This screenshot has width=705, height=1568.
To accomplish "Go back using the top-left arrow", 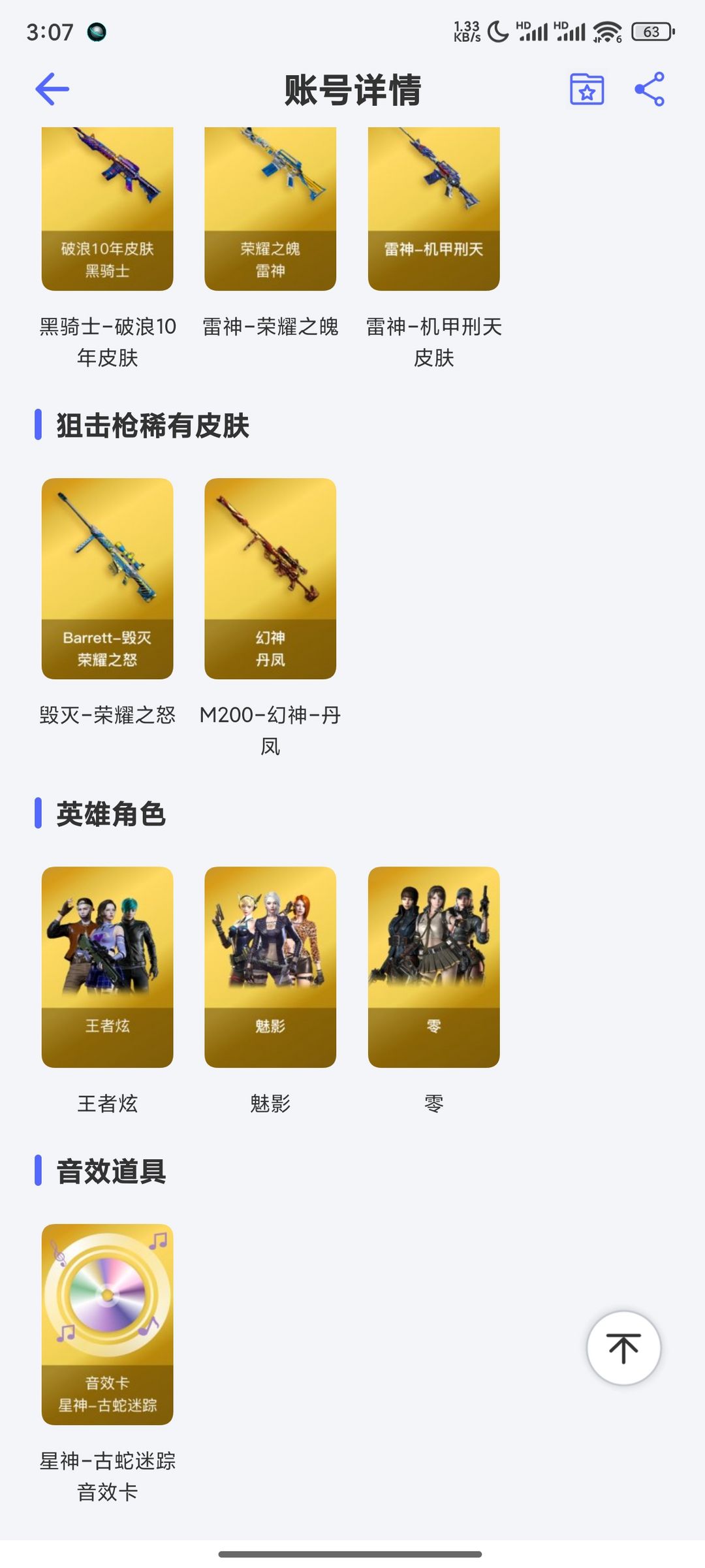I will (52, 89).
